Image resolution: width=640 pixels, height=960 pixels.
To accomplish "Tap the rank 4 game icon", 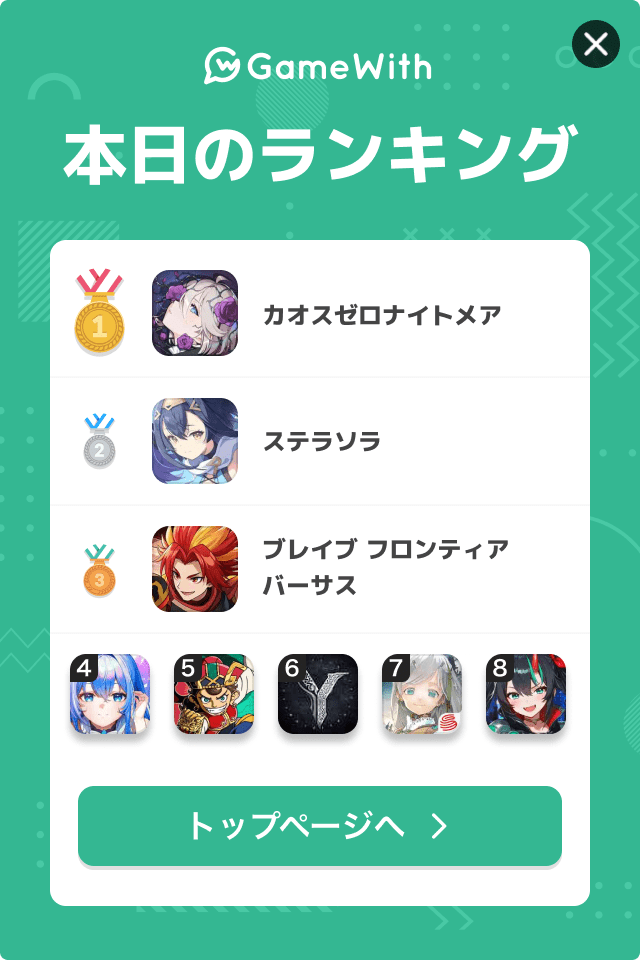I will click(110, 694).
